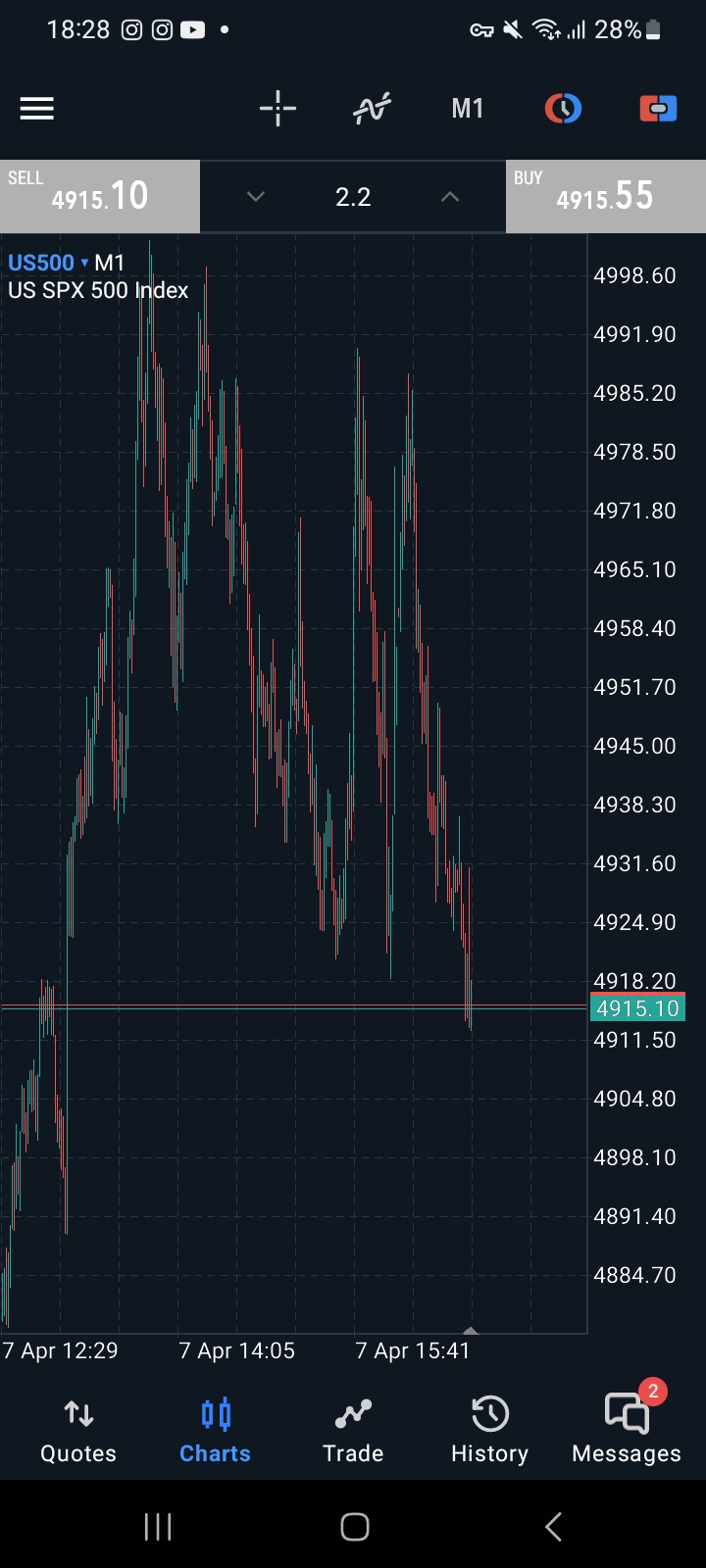This screenshot has width=706, height=1568.
Task: Open the indicators list
Action: pos(373,108)
